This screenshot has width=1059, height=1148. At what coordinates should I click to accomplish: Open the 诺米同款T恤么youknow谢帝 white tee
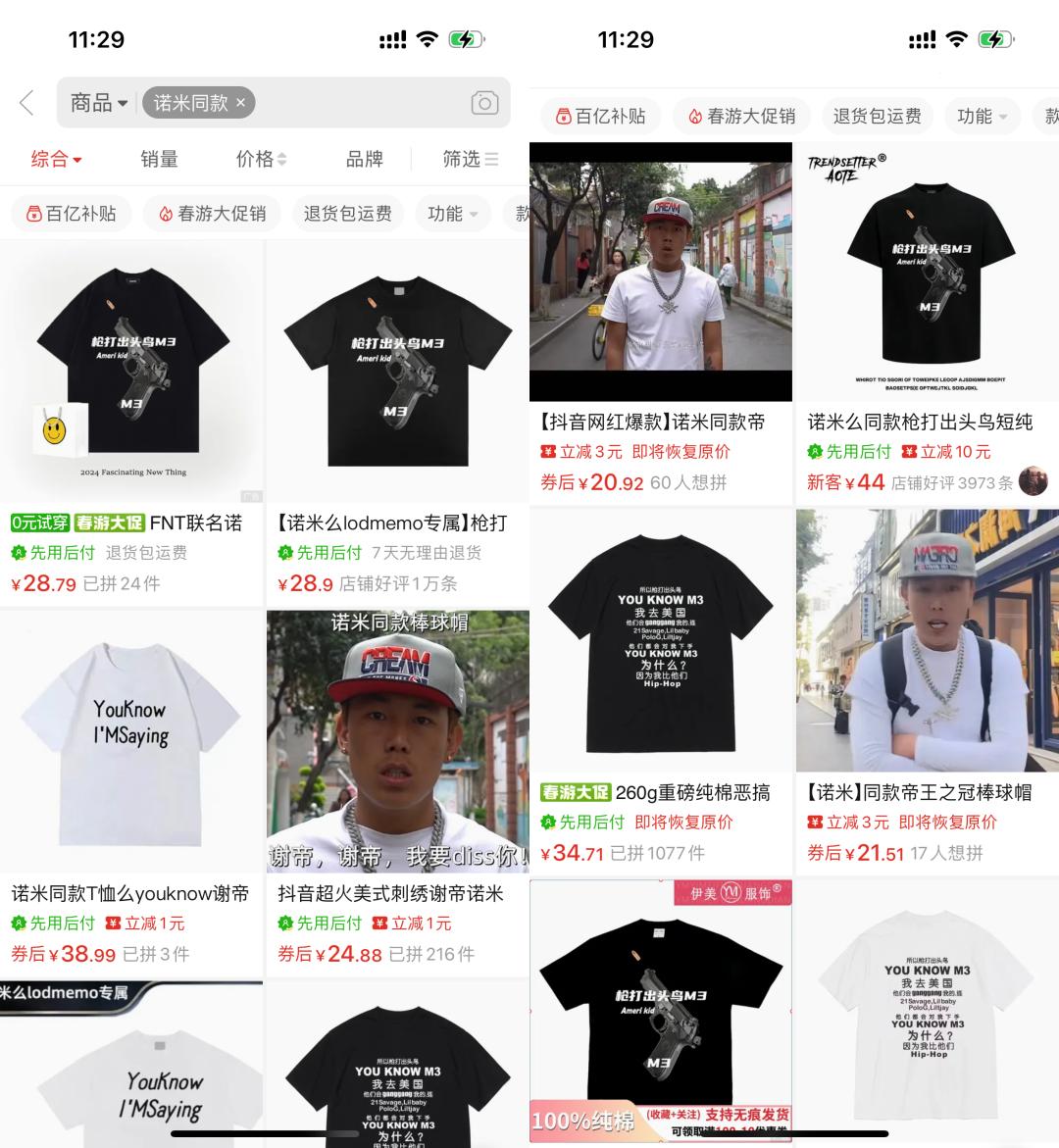[131, 793]
